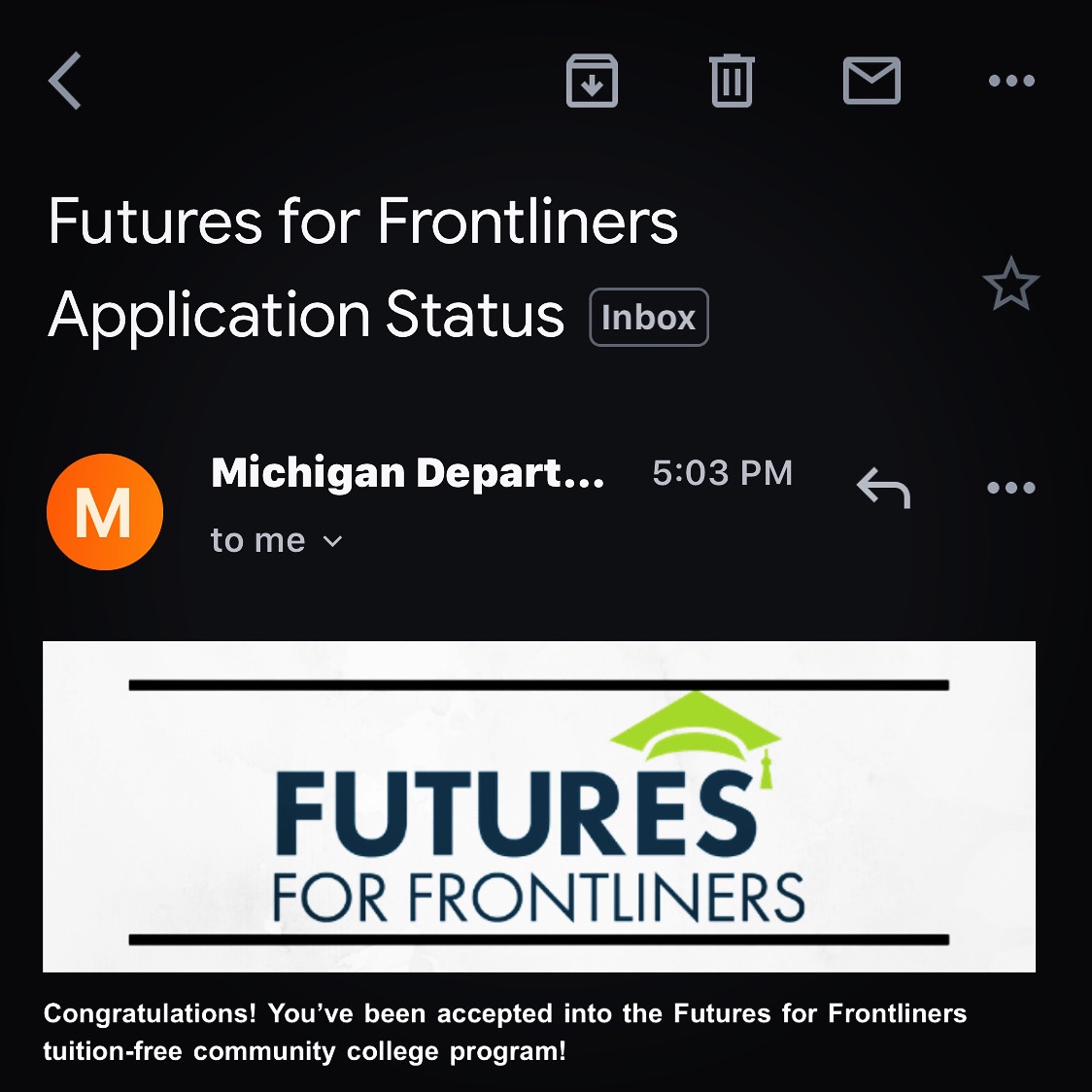Archive this email
1092x1092 pixels.
click(x=592, y=81)
